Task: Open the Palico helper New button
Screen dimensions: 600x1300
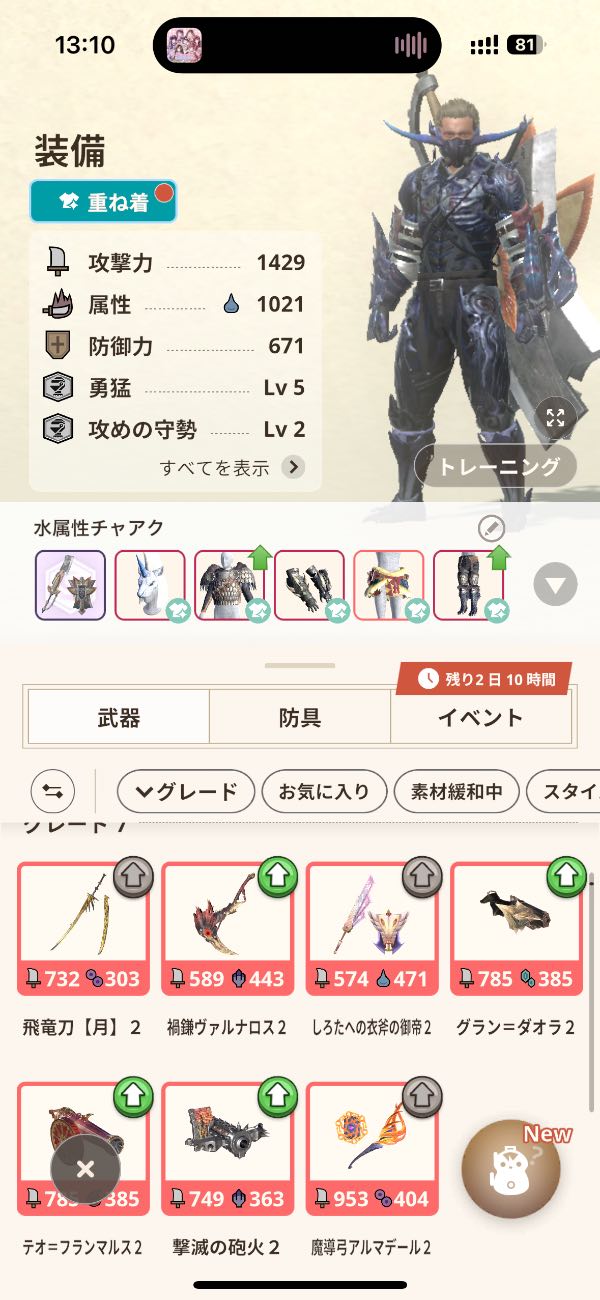Action: click(x=511, y=1169)
